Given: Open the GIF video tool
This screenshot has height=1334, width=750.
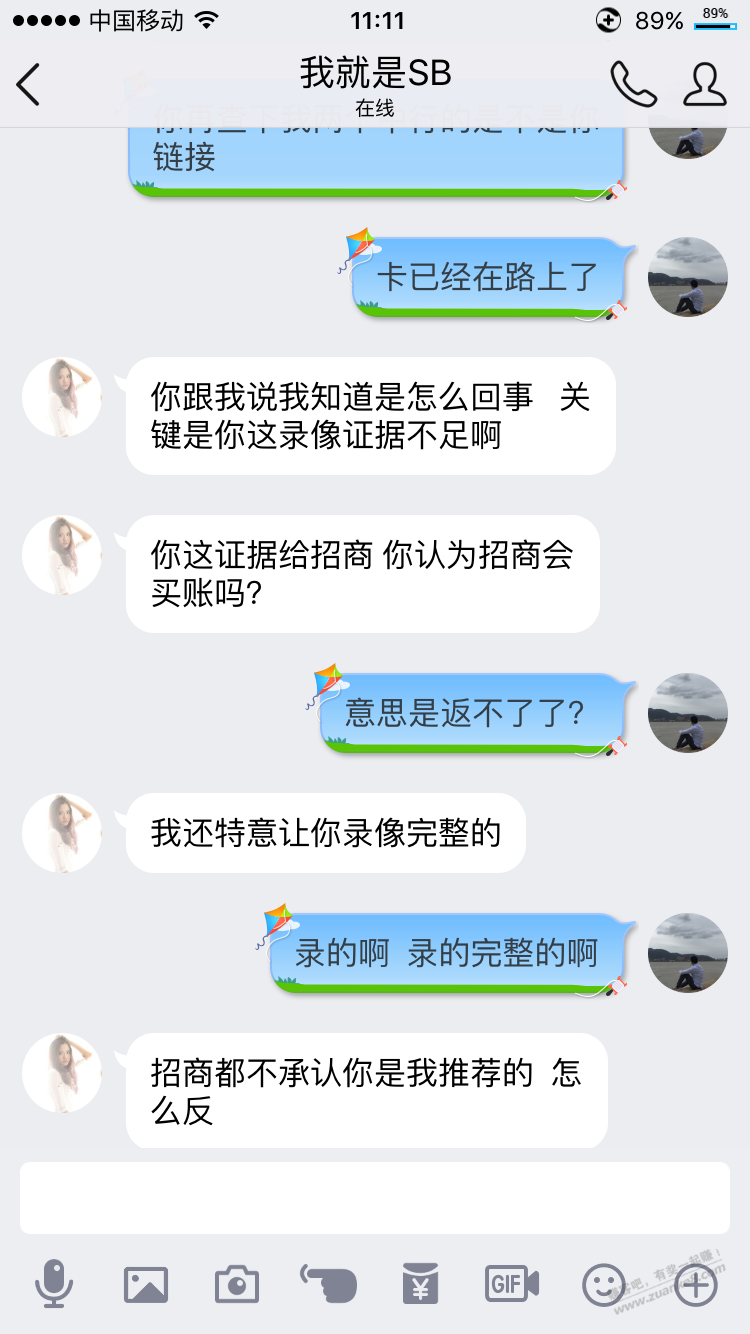Looking at the screenshot, I should point(511,1283).
